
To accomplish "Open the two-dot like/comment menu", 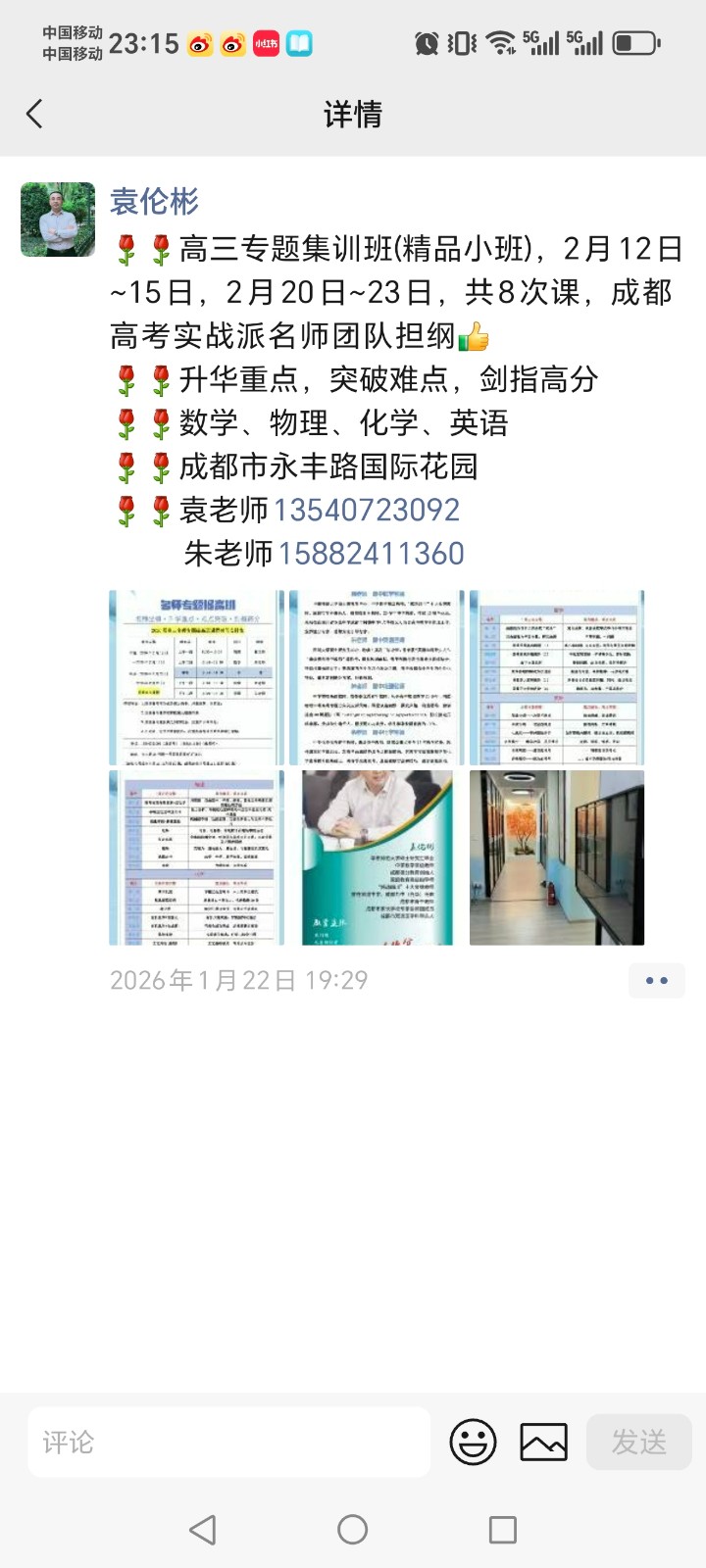I will [x=656, y=980].
